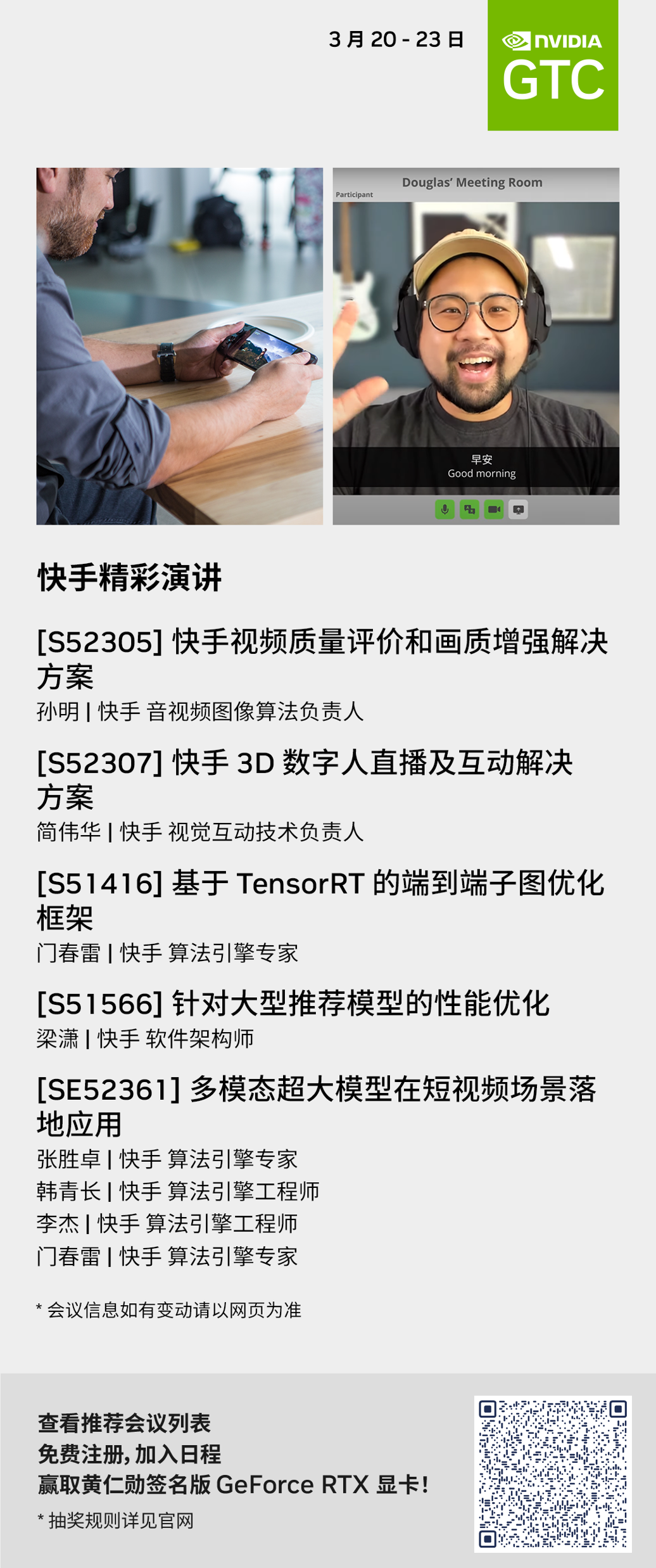Select the translation icon in the call controls
This screenshot has height=1568, width=656.
[470, 509]
